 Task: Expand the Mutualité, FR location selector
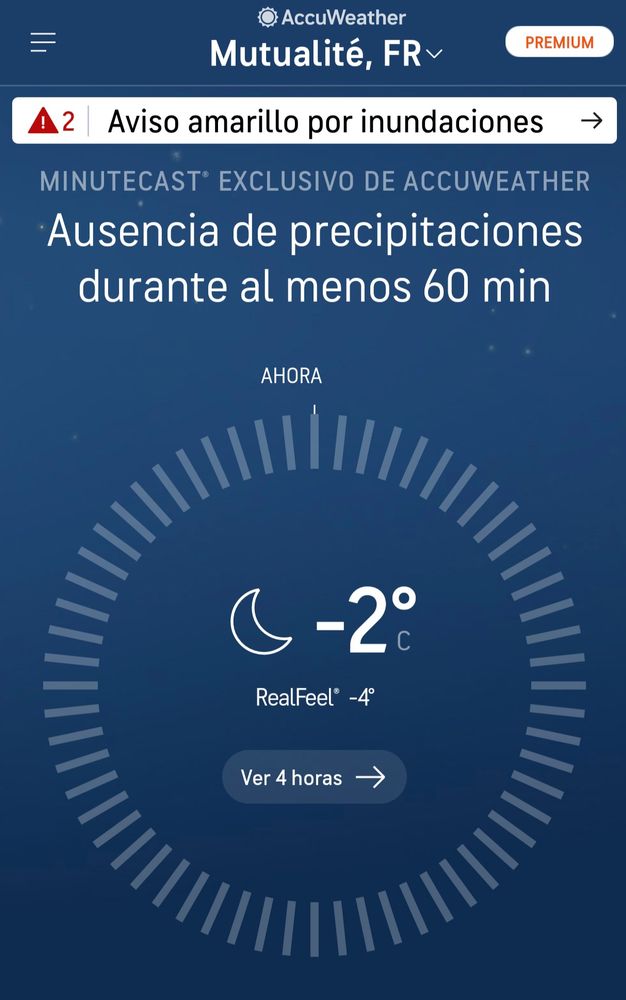(326, 54)
